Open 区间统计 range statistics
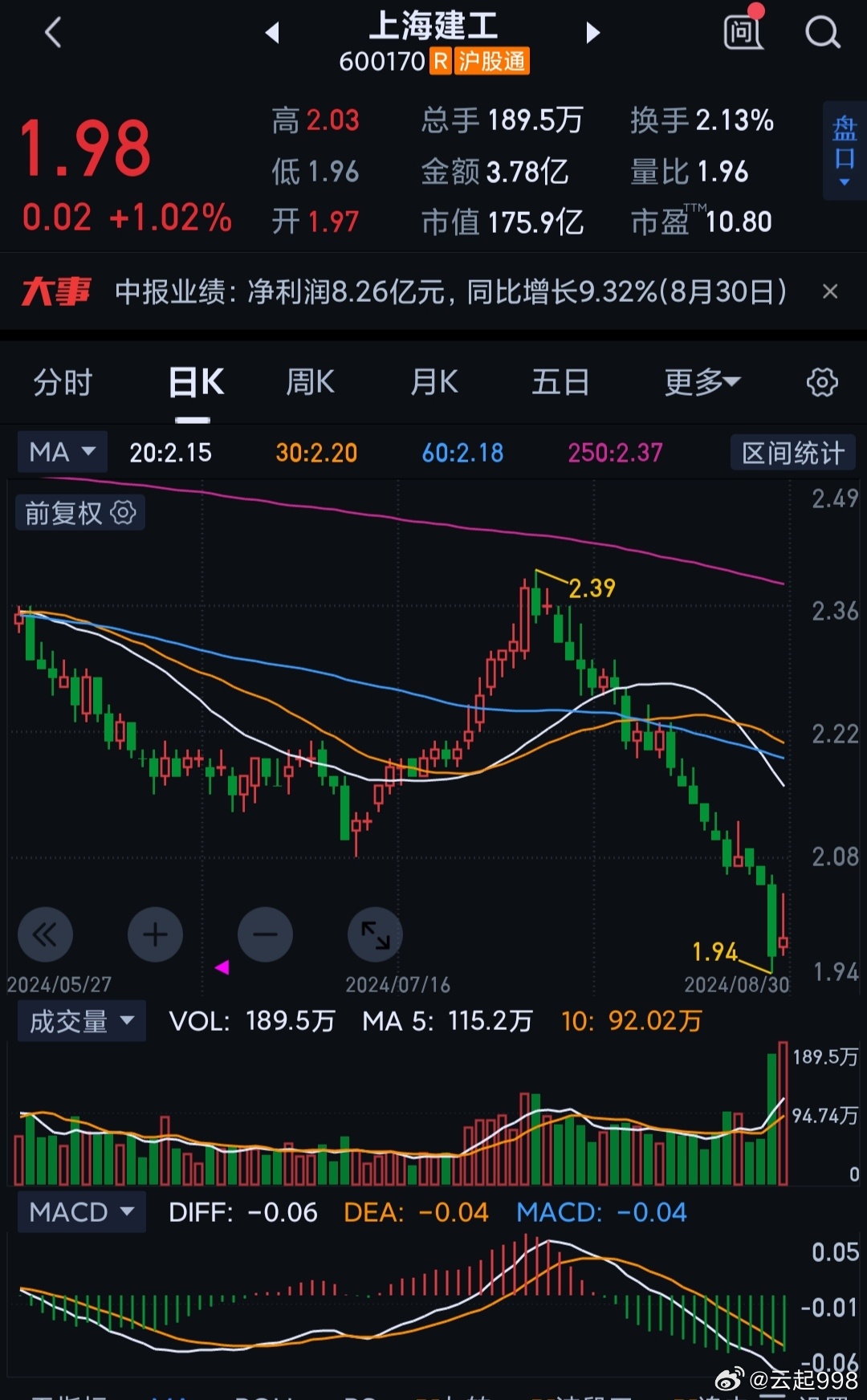The height and width of the screenshot is (1400, 867). point(793,453)
